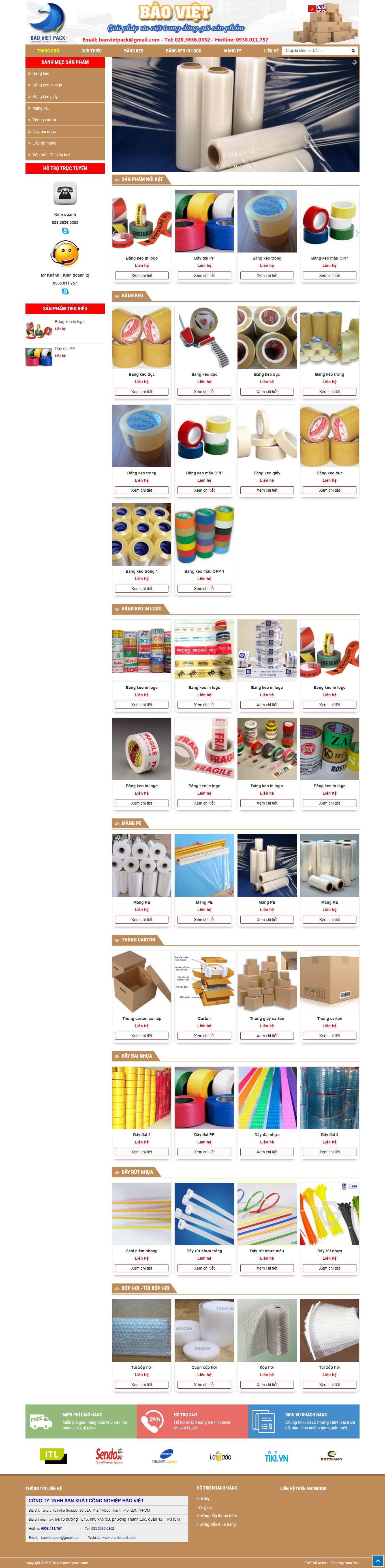385x1568 pixels.
Task: Open Hướng dẫn thanh toán in the footer
Action: point(217,1516)
